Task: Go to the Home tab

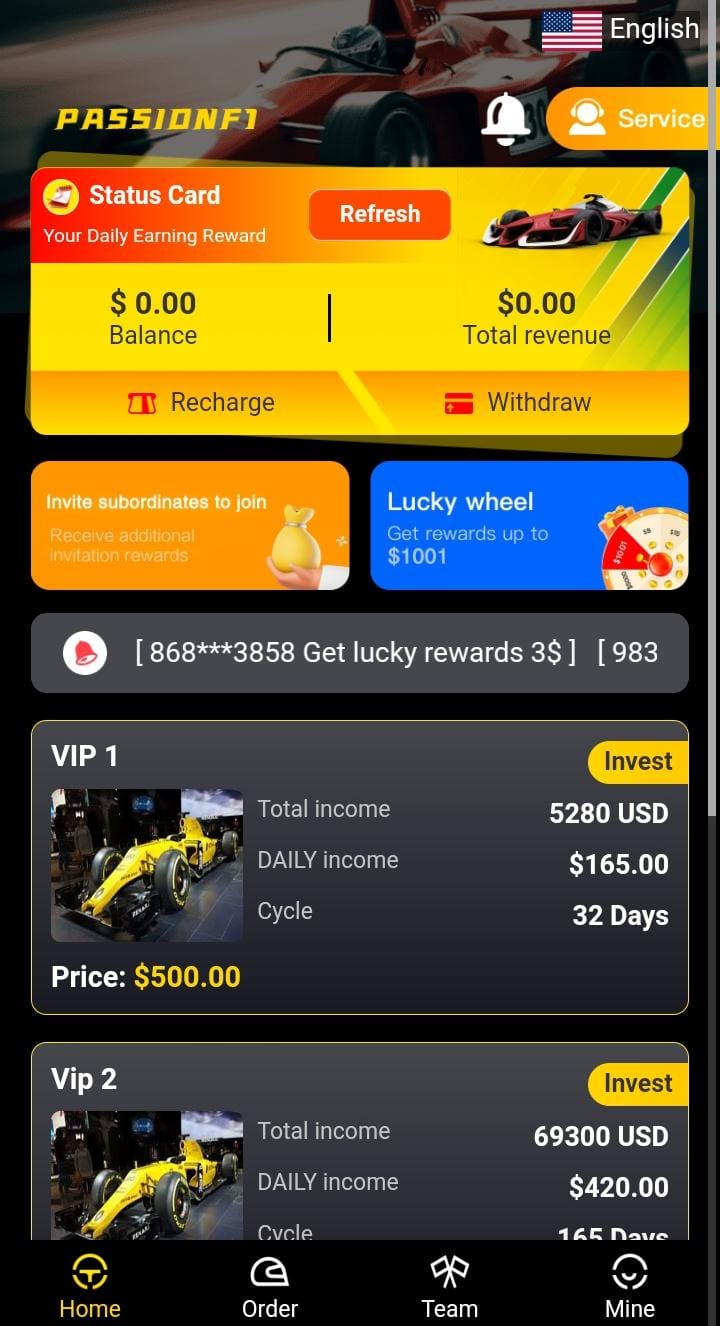Action: pos(90,1288)
